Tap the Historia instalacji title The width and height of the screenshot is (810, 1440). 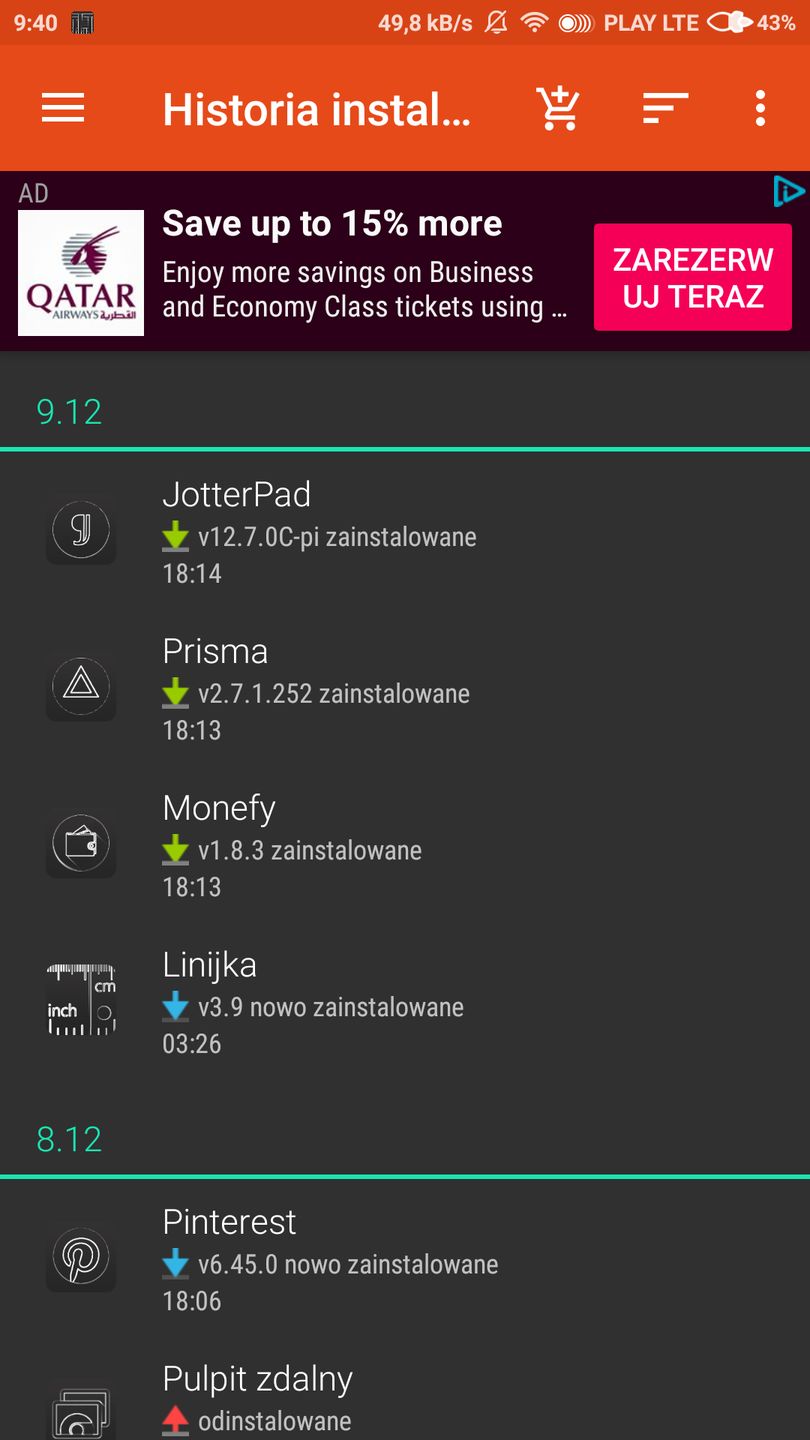pyautogui.click(x=317, y=108)
